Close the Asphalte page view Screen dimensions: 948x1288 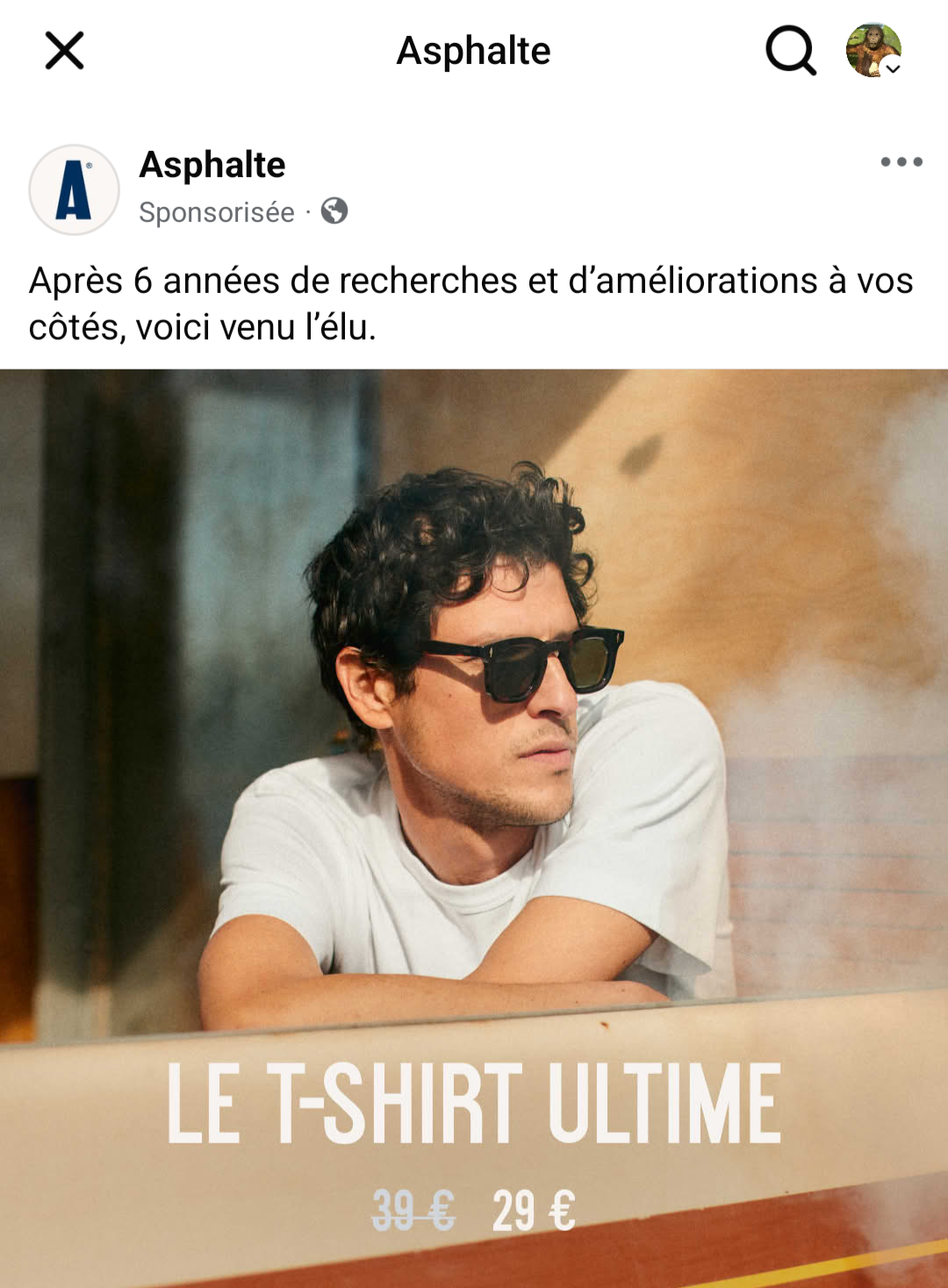[64, 51]
